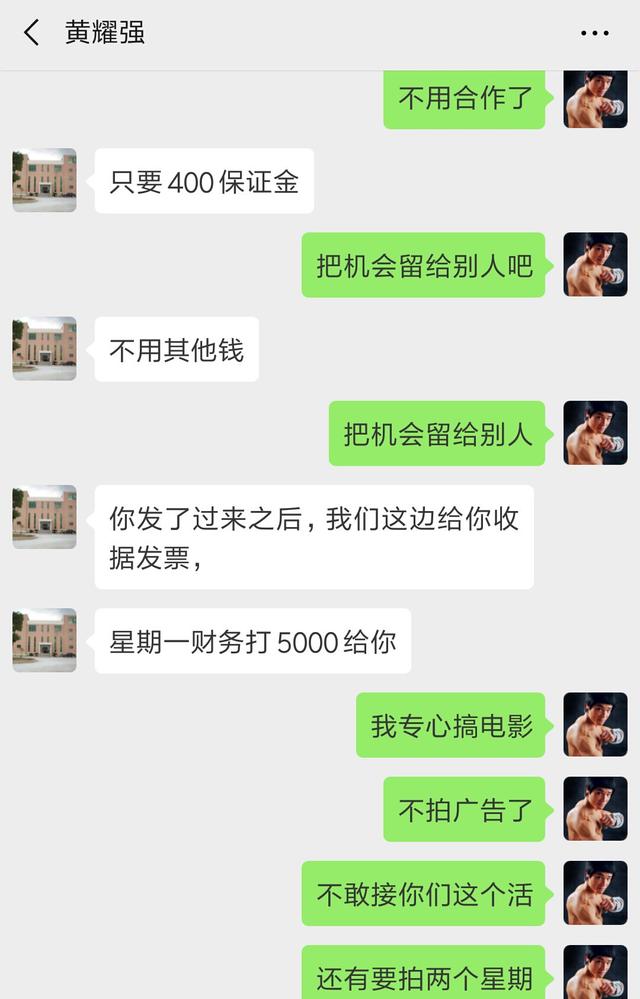This screenshot has width=640, height=999.
Task: Tap own avatar beside '不用合作了'
Action: coord(595,99)
